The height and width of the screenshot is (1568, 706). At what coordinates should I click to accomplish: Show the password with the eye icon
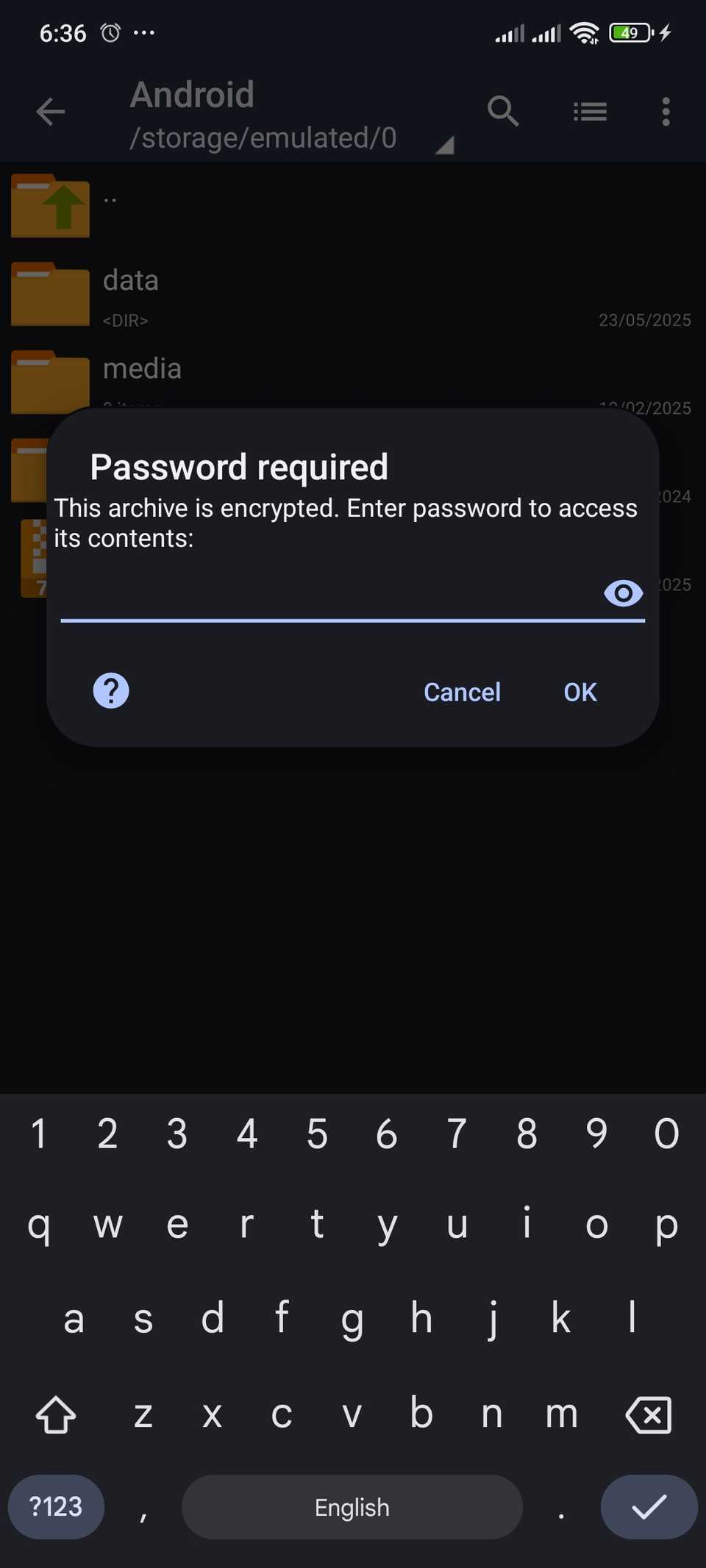623,593
